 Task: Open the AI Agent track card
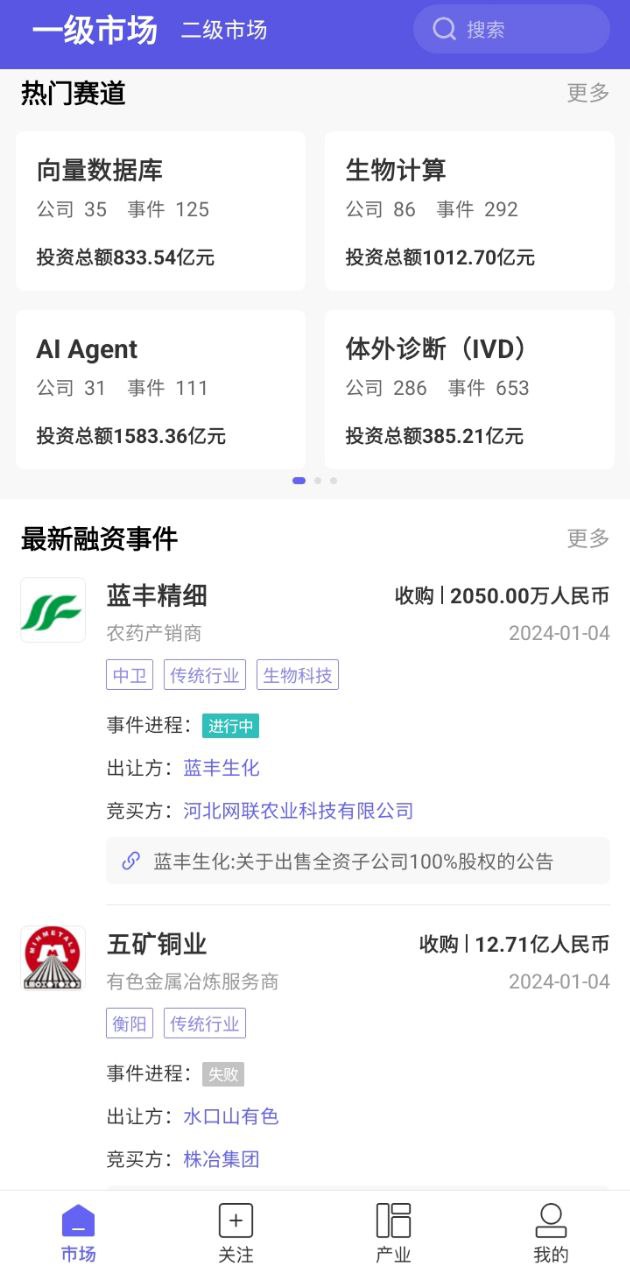click(x=160, y=389)
